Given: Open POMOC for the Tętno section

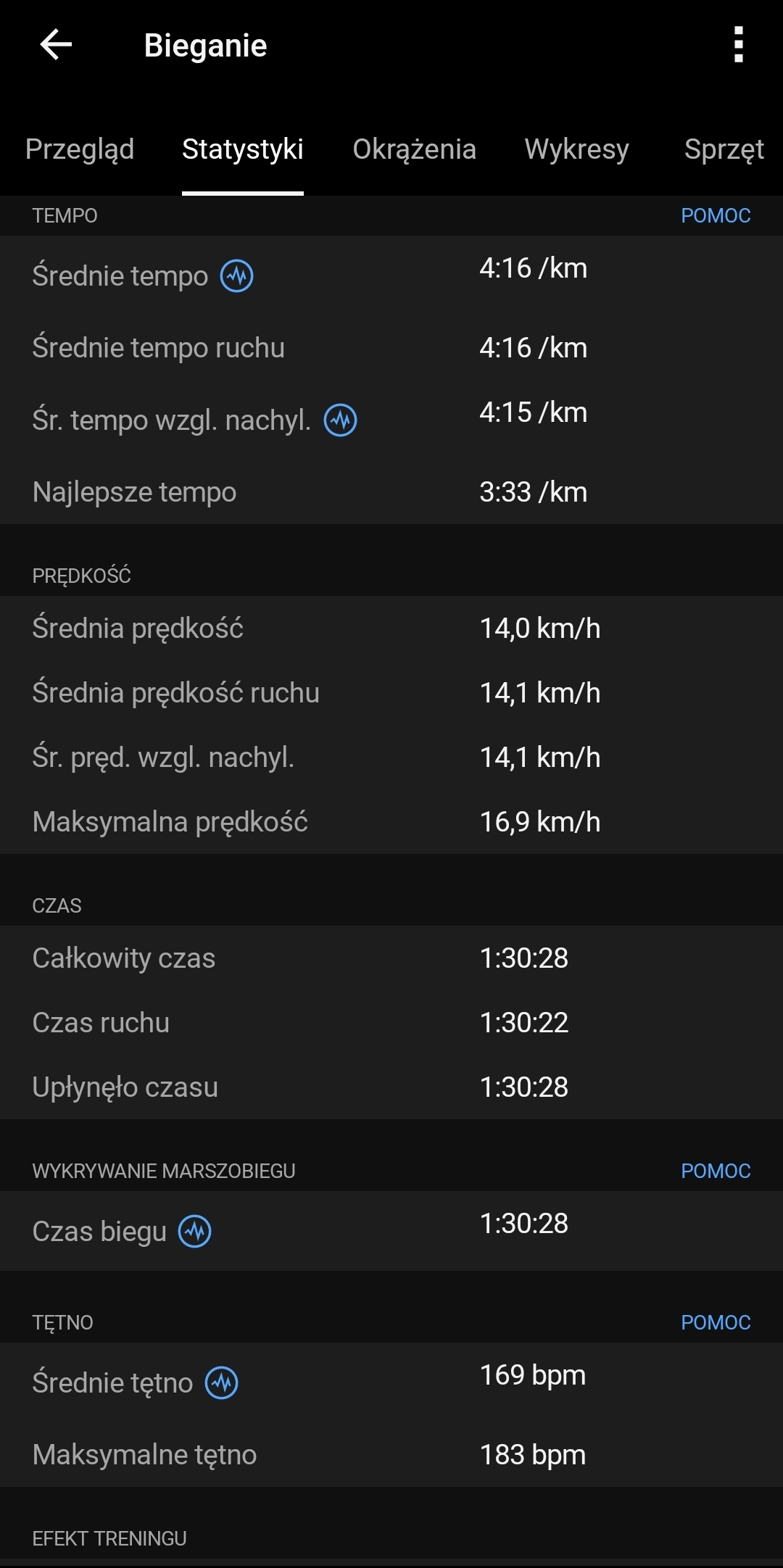Looking at the screenshot, I should (715, 1322).
